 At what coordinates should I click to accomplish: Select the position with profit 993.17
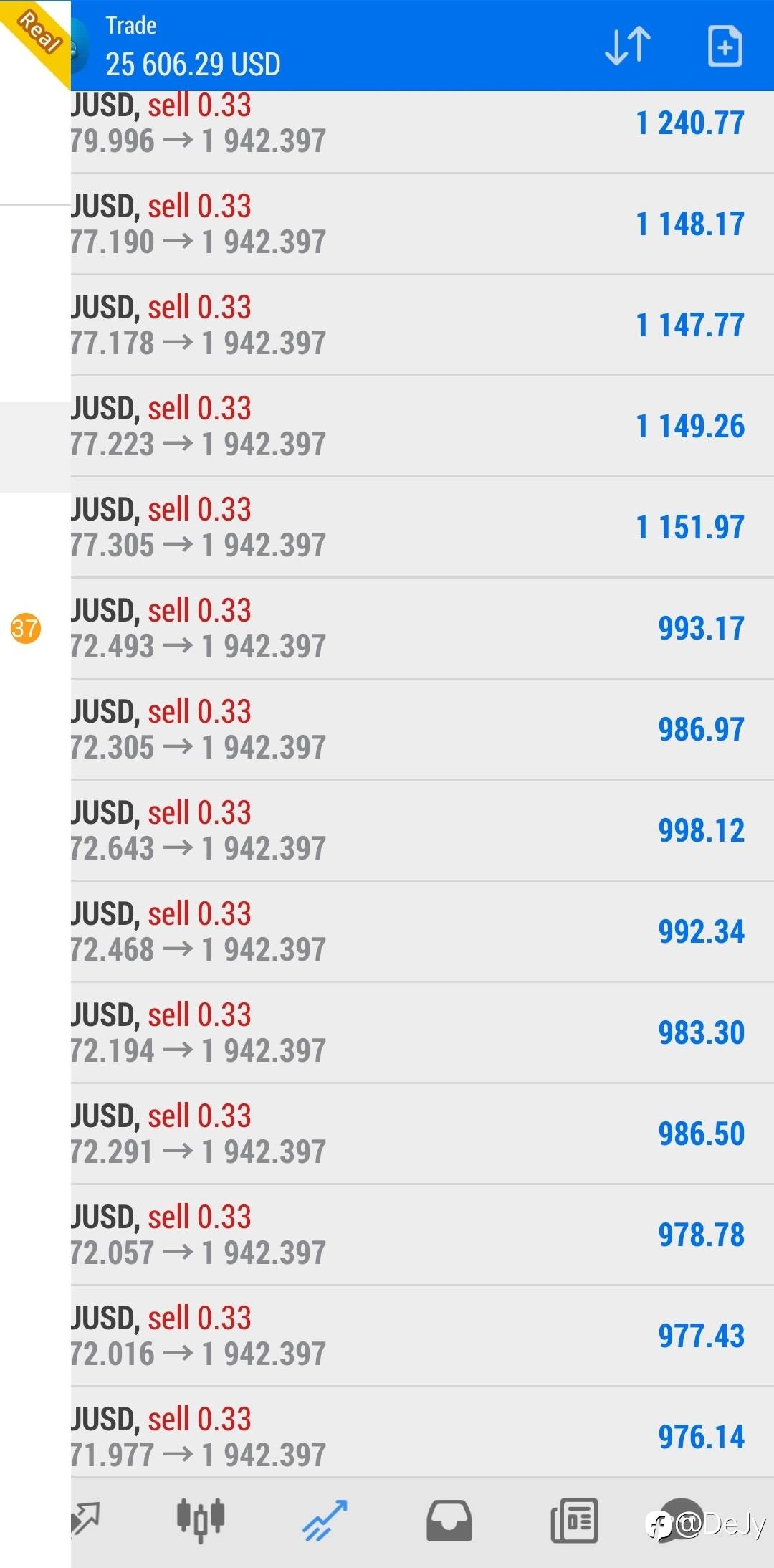[x=422, y=628]
